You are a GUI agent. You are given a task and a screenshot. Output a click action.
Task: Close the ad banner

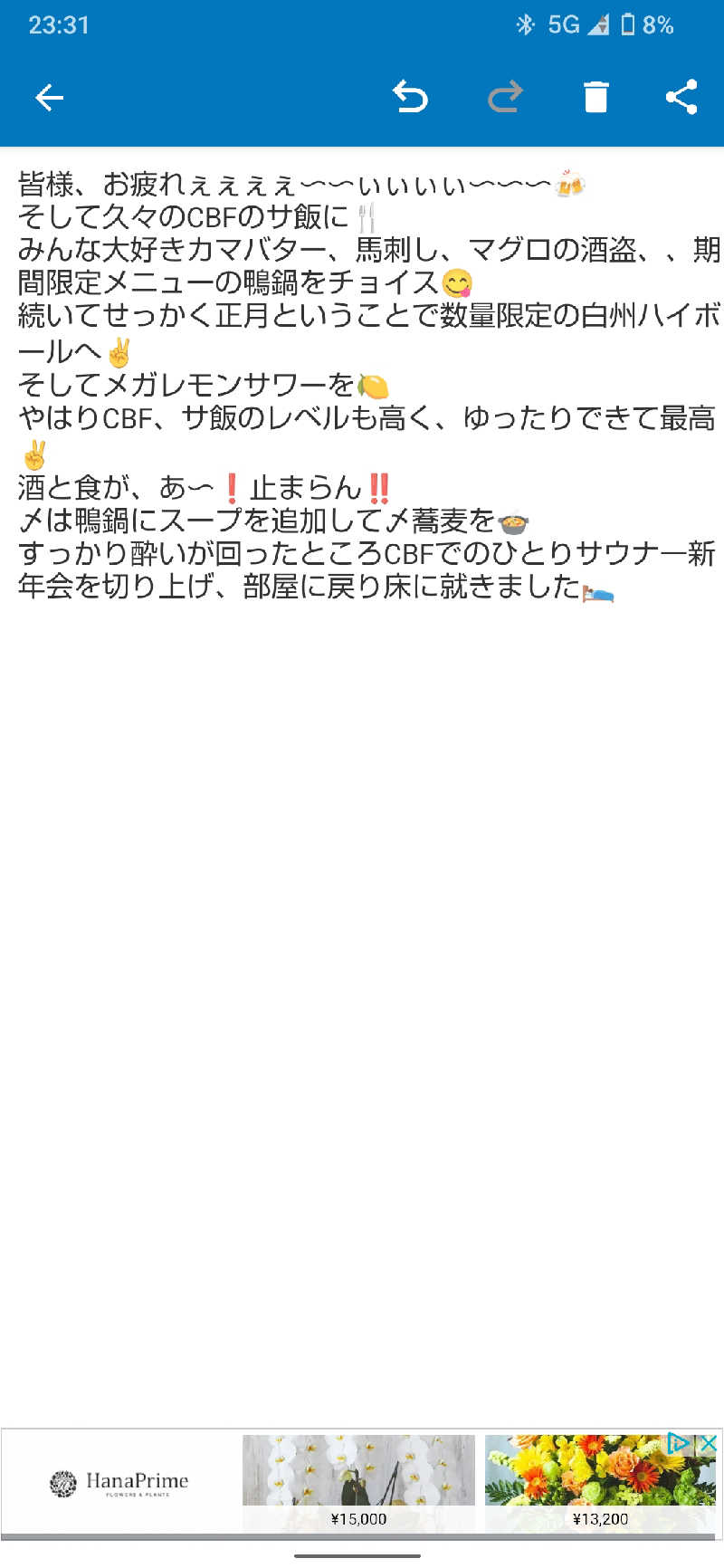[709, 1444]
